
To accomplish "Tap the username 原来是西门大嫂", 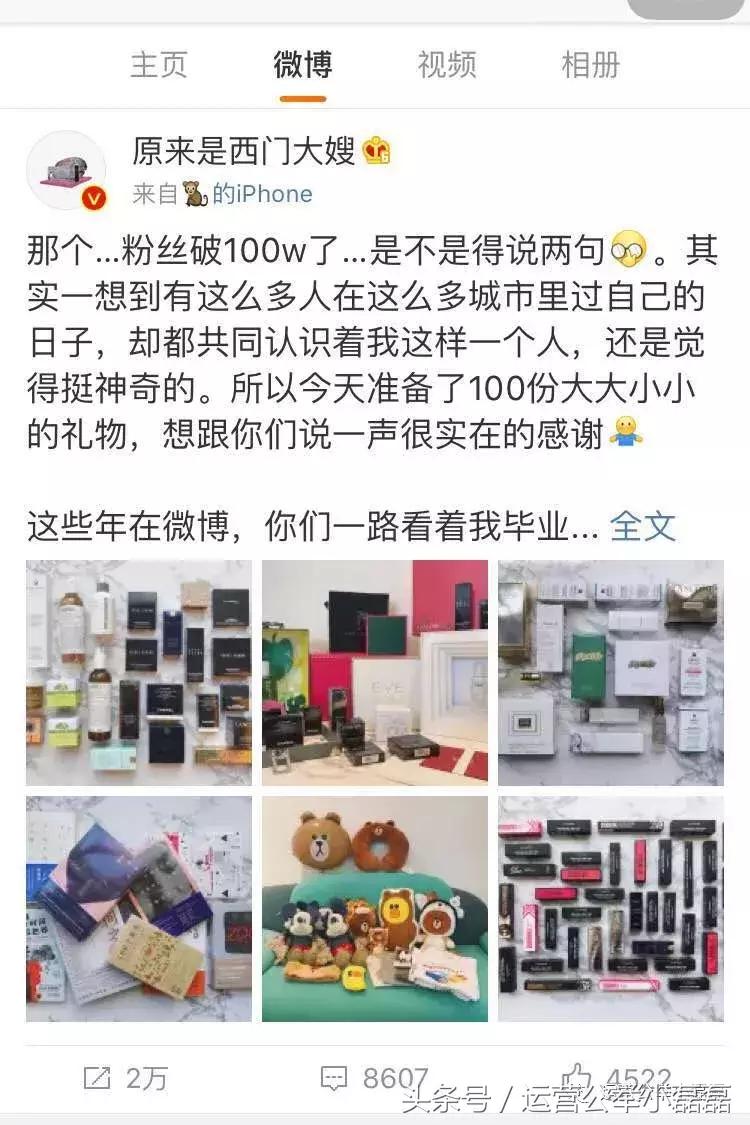I will [x=245, y=151].
